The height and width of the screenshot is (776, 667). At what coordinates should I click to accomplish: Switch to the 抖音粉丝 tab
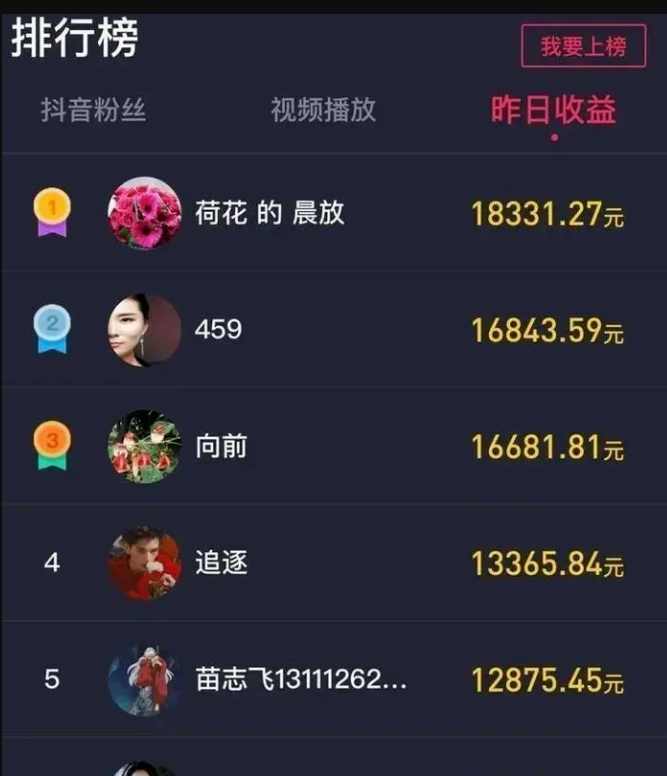click(x=93, y=110)
